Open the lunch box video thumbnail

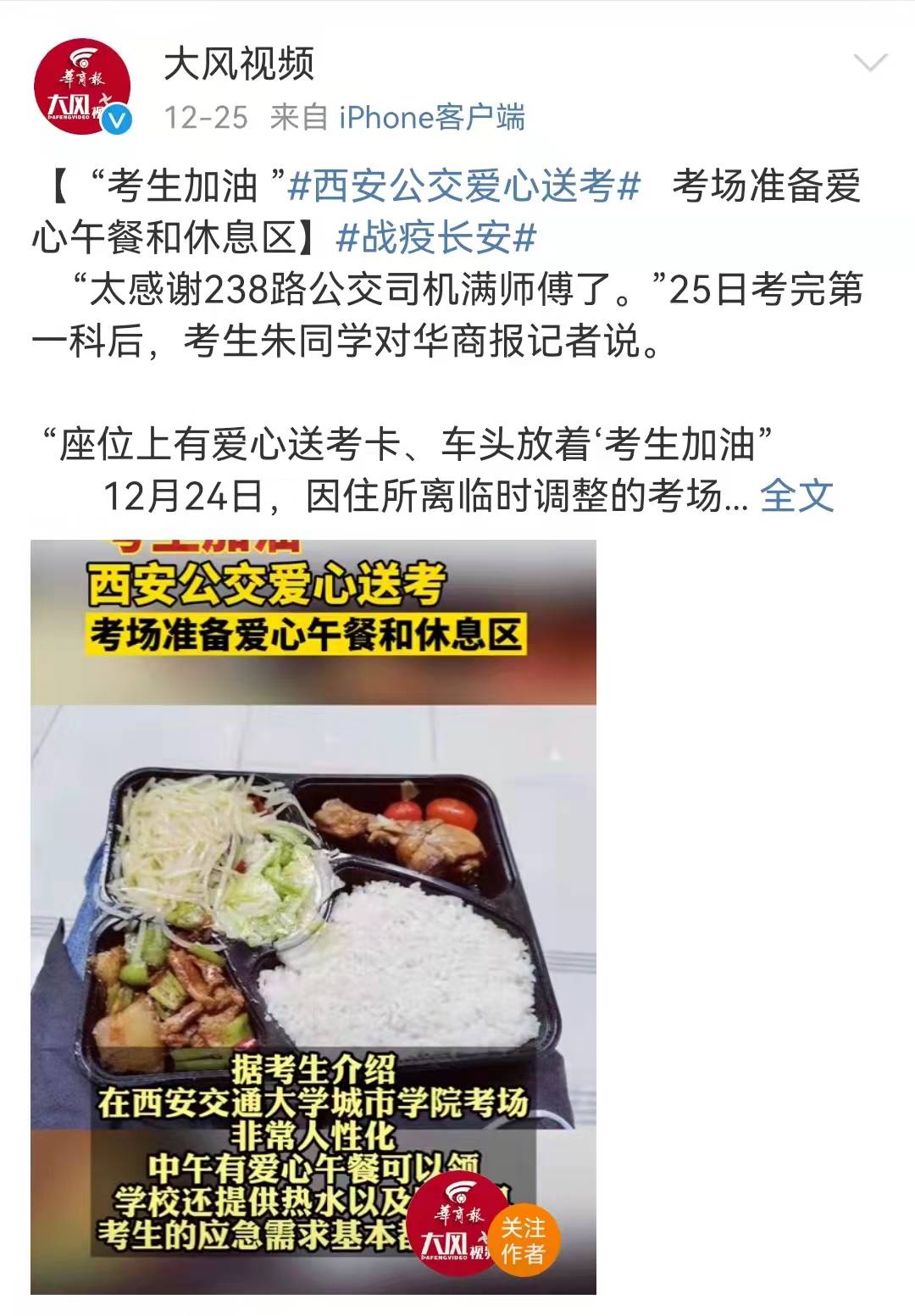point(313,915)
